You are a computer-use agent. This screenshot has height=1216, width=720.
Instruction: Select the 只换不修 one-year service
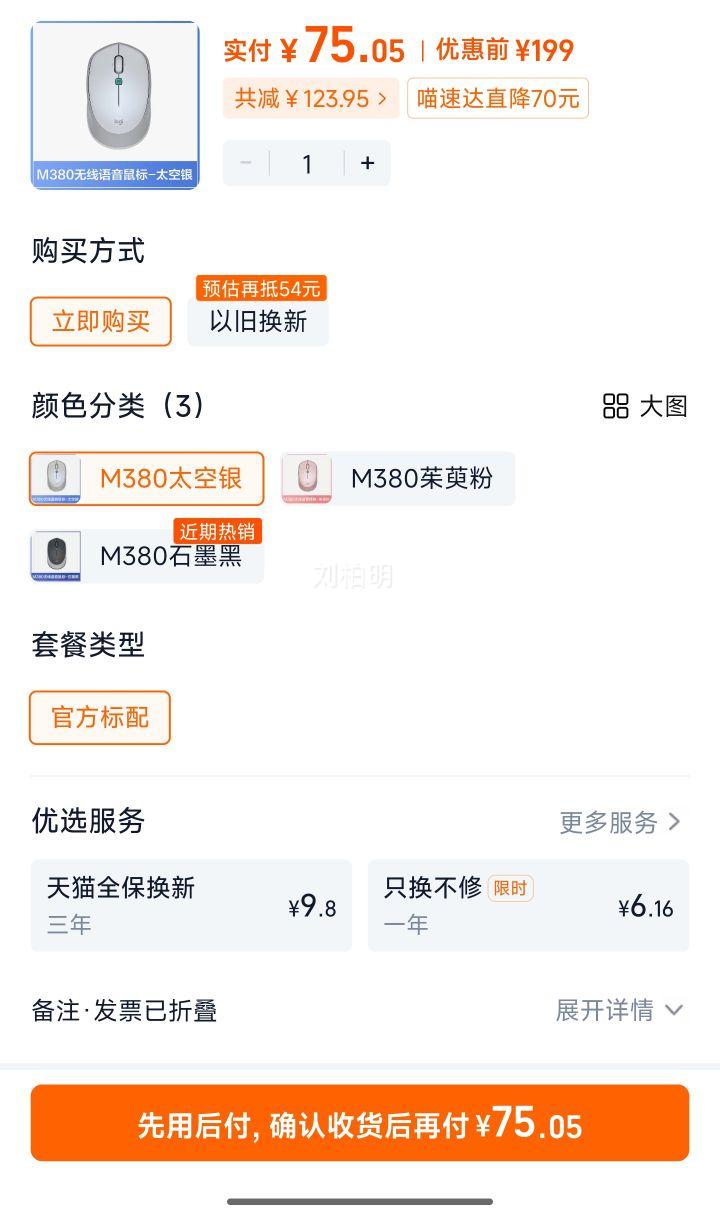pyautogui.click(x=529, y=905)
